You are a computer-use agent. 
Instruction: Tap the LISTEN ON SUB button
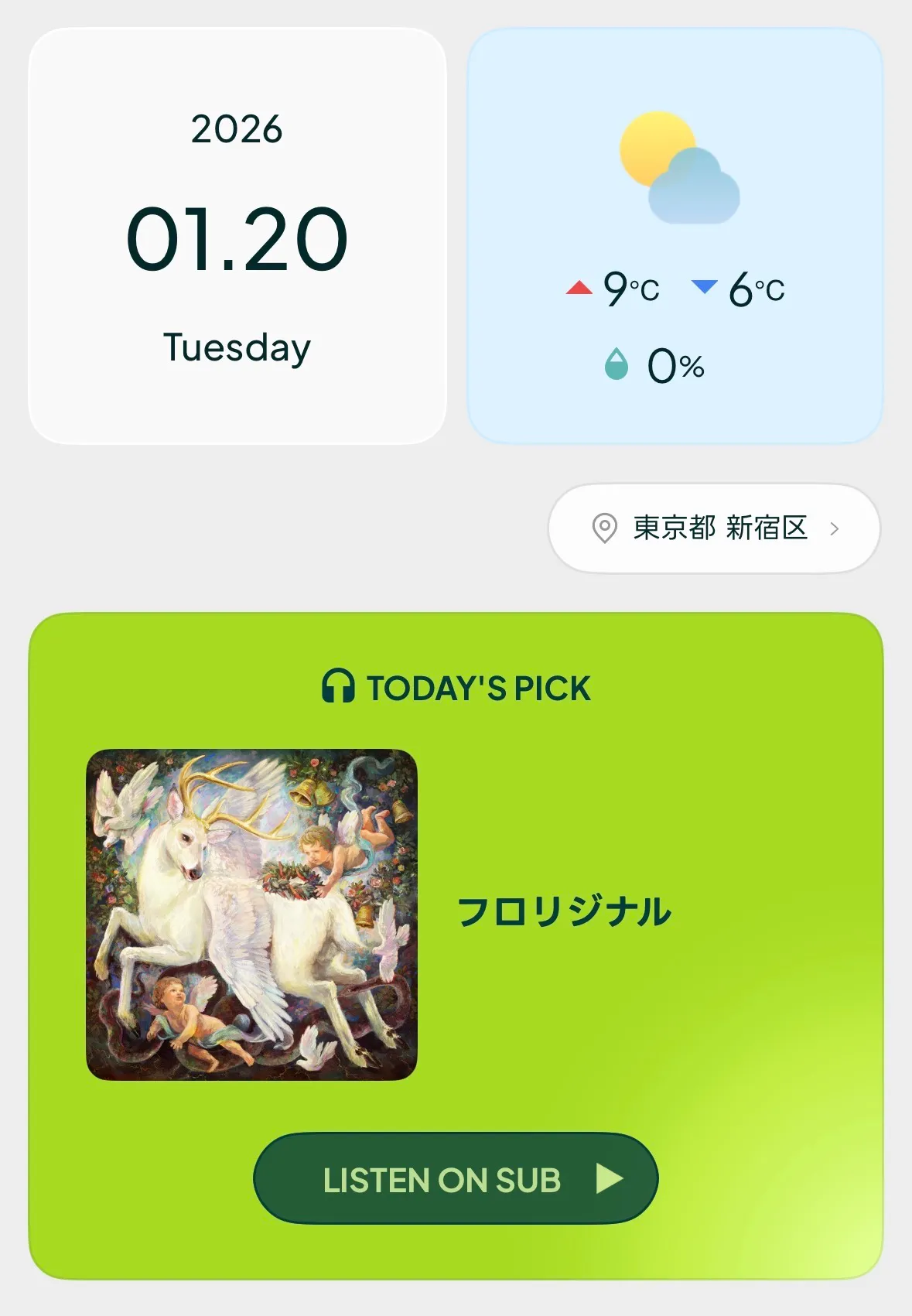point(456,1178)
